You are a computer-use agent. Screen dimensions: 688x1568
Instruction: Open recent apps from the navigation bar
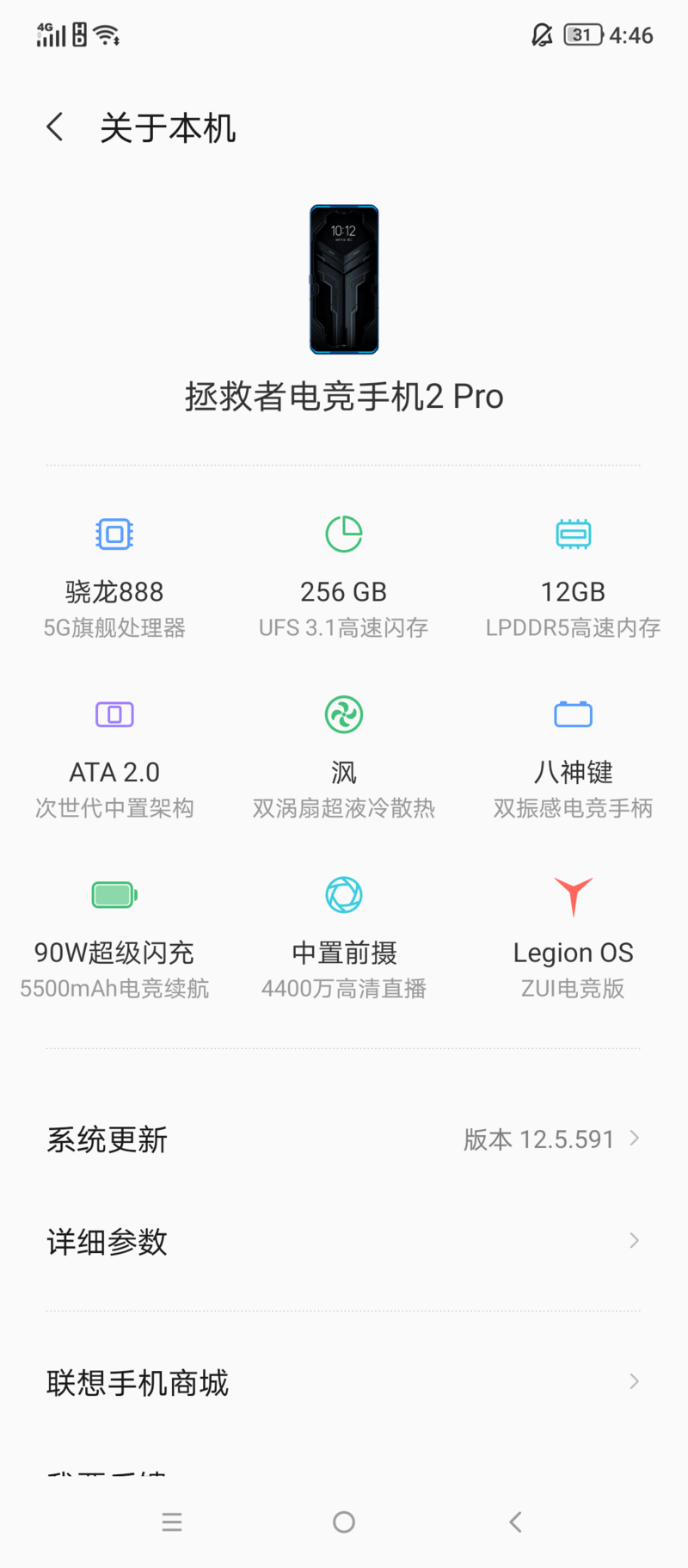[x=172, y=1522]
